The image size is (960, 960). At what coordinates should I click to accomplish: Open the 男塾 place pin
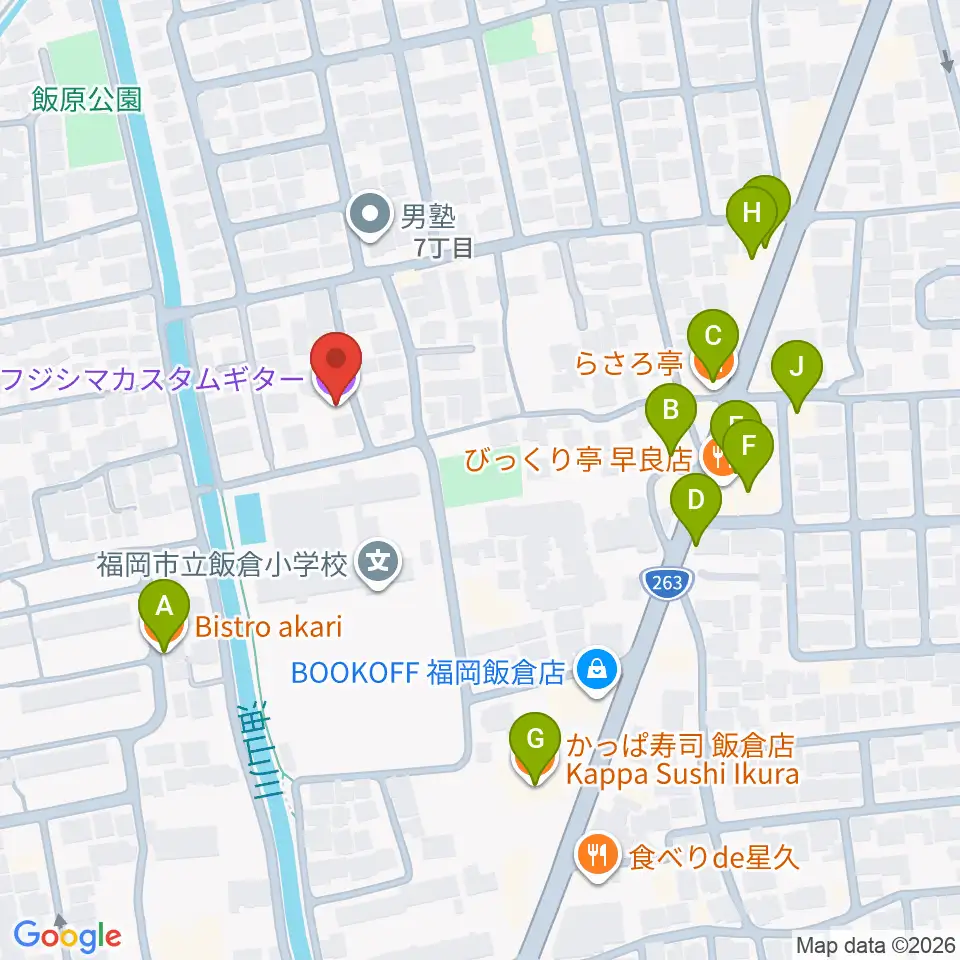[x=370, y=216]
